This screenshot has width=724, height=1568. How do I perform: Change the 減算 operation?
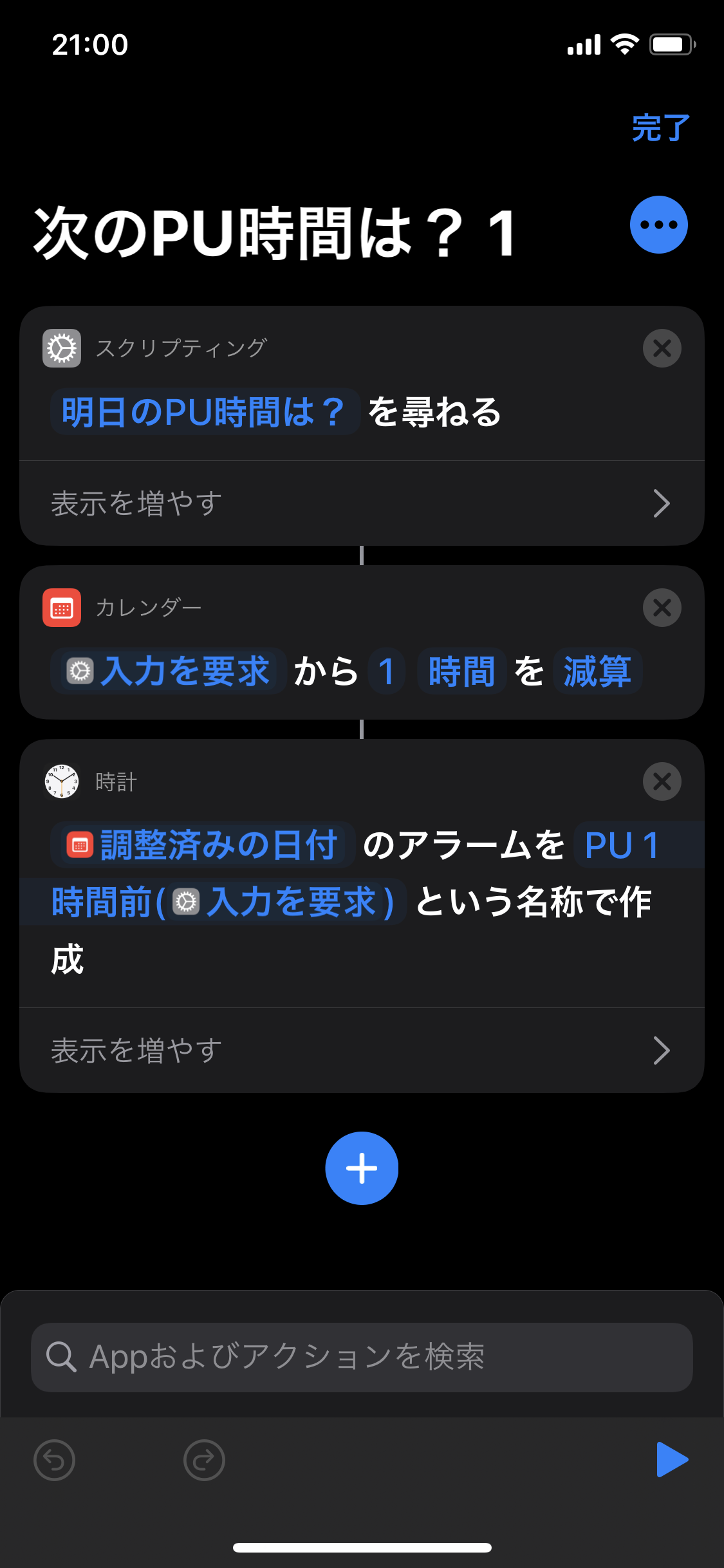tap(597, 671)
